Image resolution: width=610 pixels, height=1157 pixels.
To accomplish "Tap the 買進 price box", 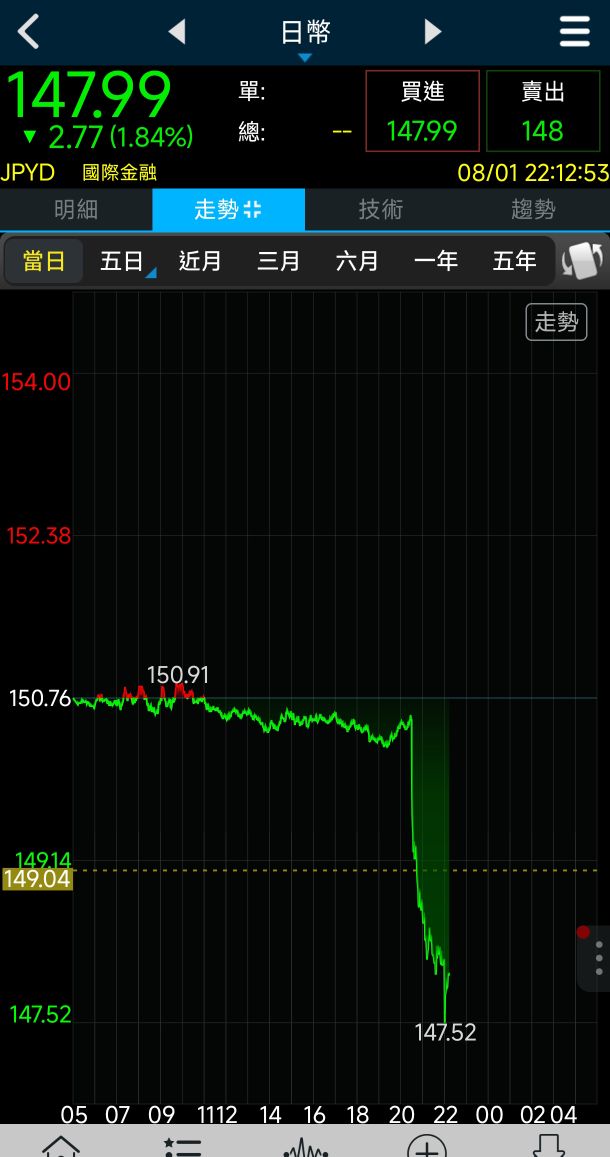I will [x=422, y=111].
